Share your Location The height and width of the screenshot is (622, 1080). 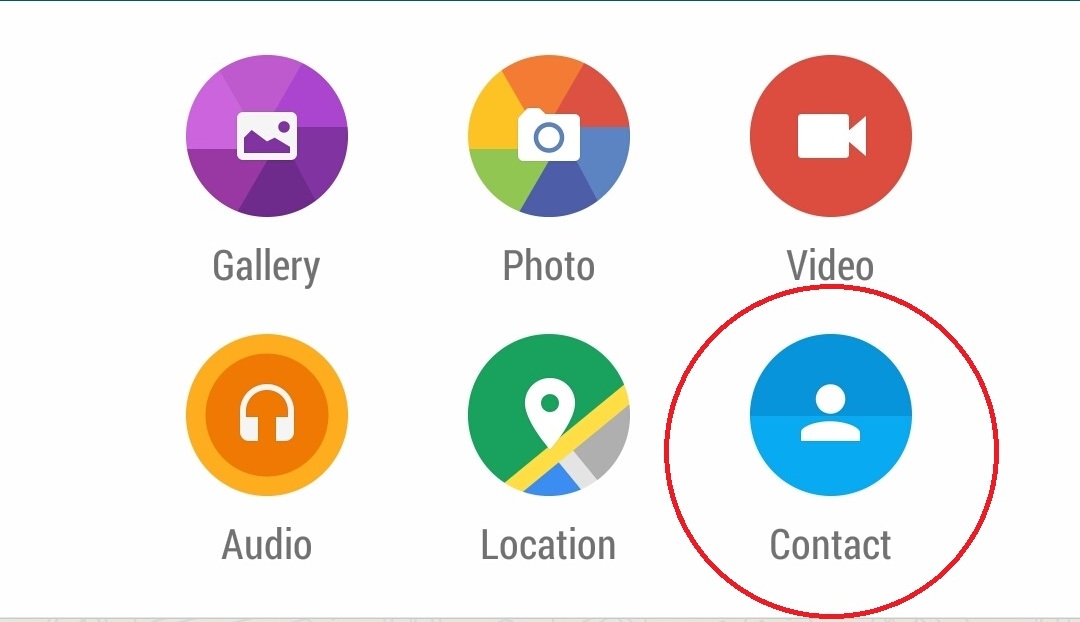tap(548, 415)
